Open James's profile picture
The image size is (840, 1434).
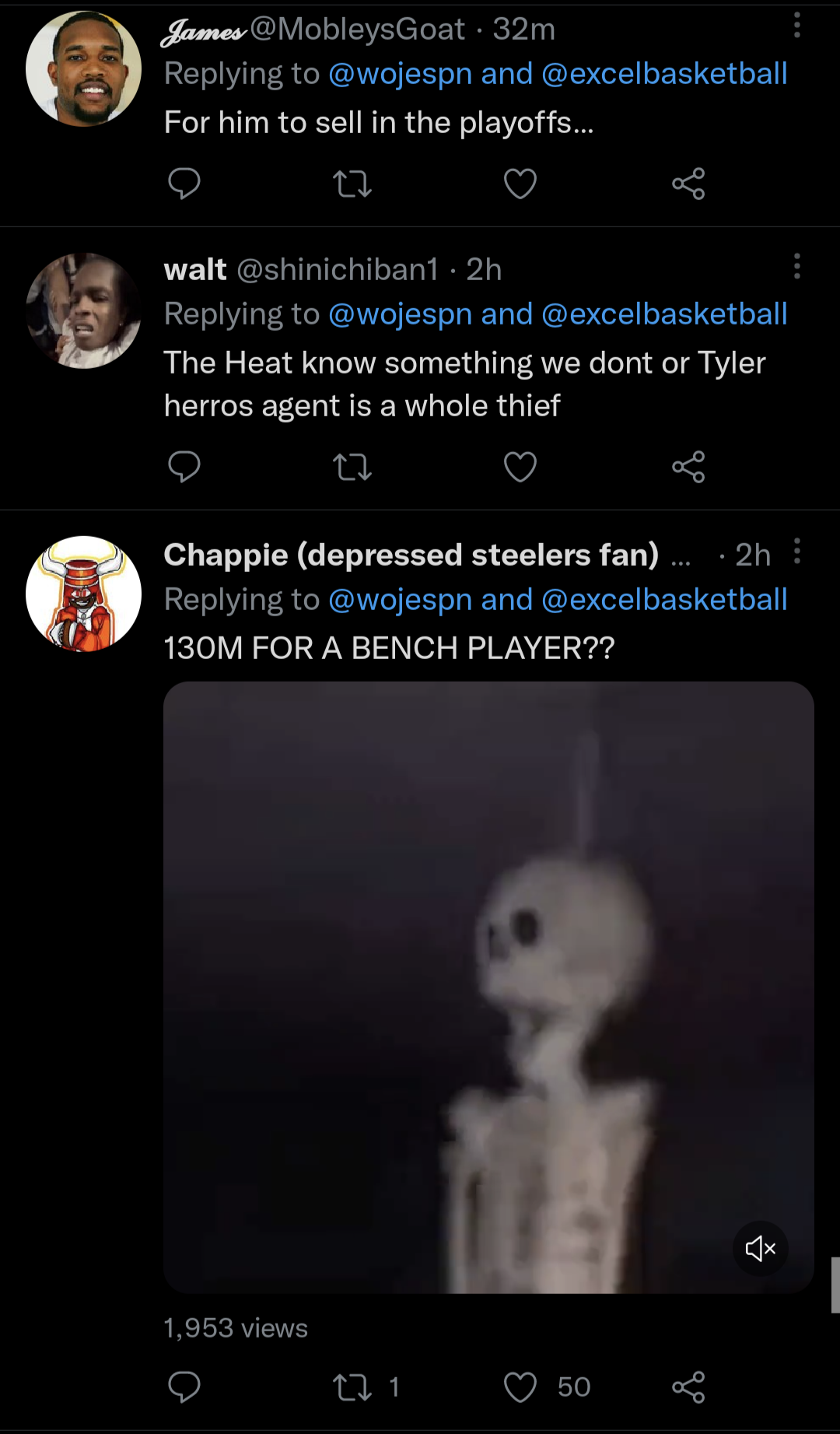pos(84,68)
